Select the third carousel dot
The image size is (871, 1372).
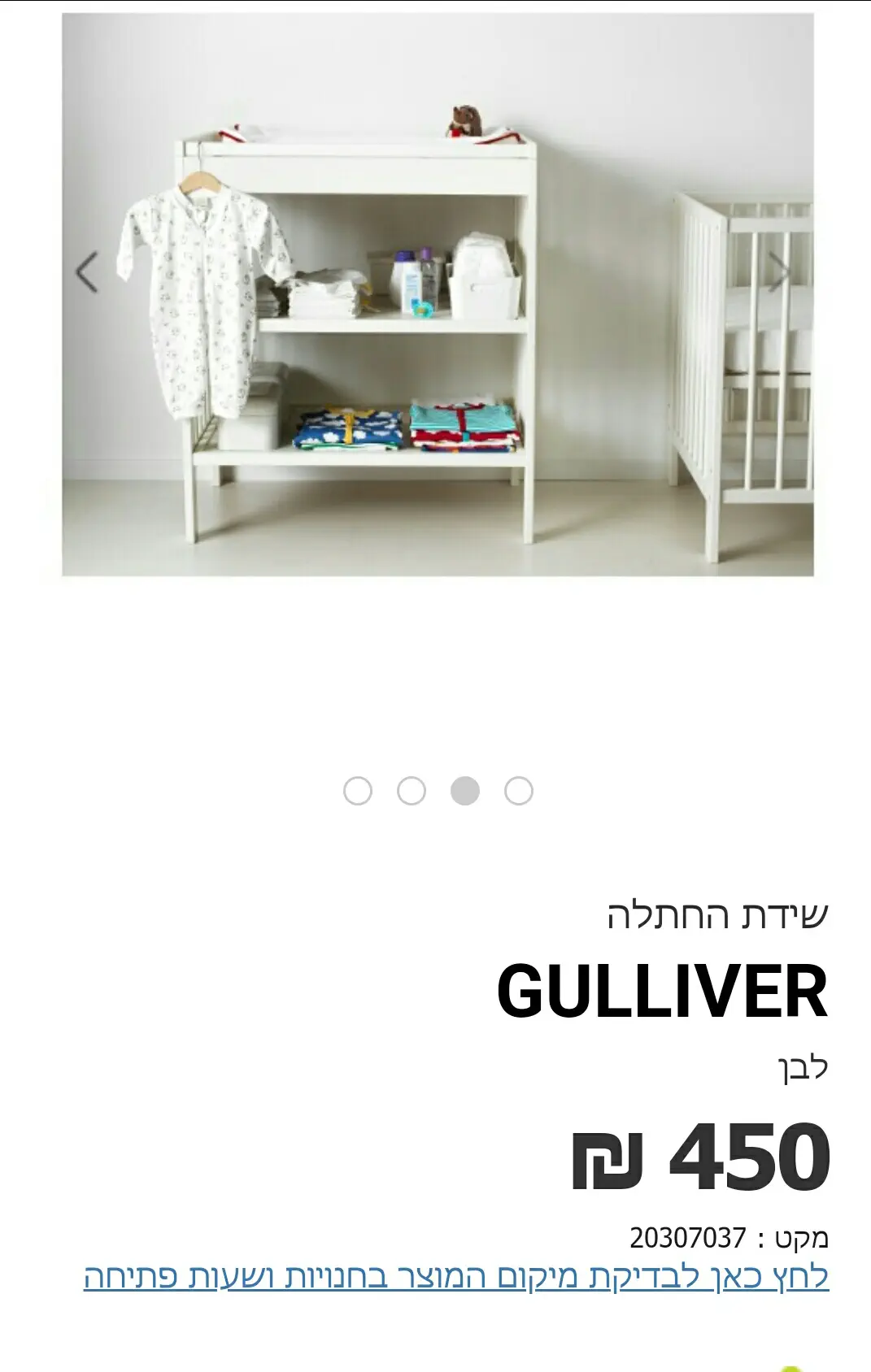pyautogui.click(x=465, y=791)
